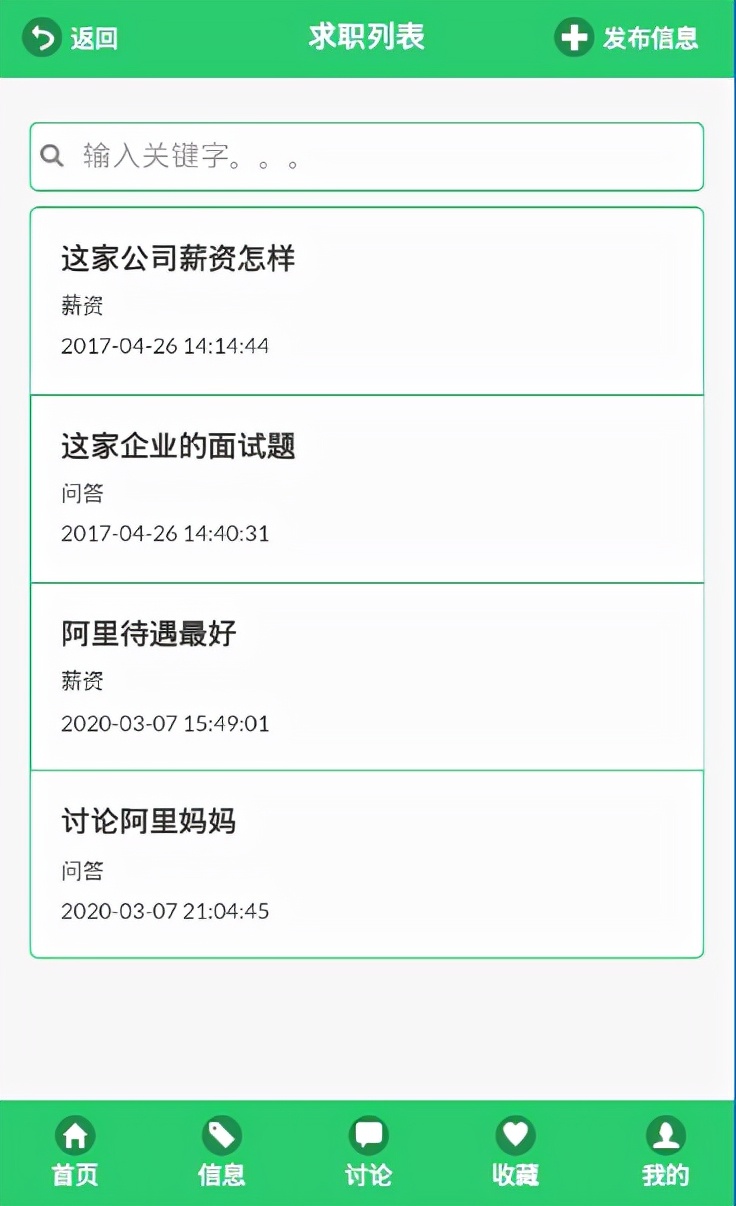Select the 求职列表 title in header

[x=367, y=36]
